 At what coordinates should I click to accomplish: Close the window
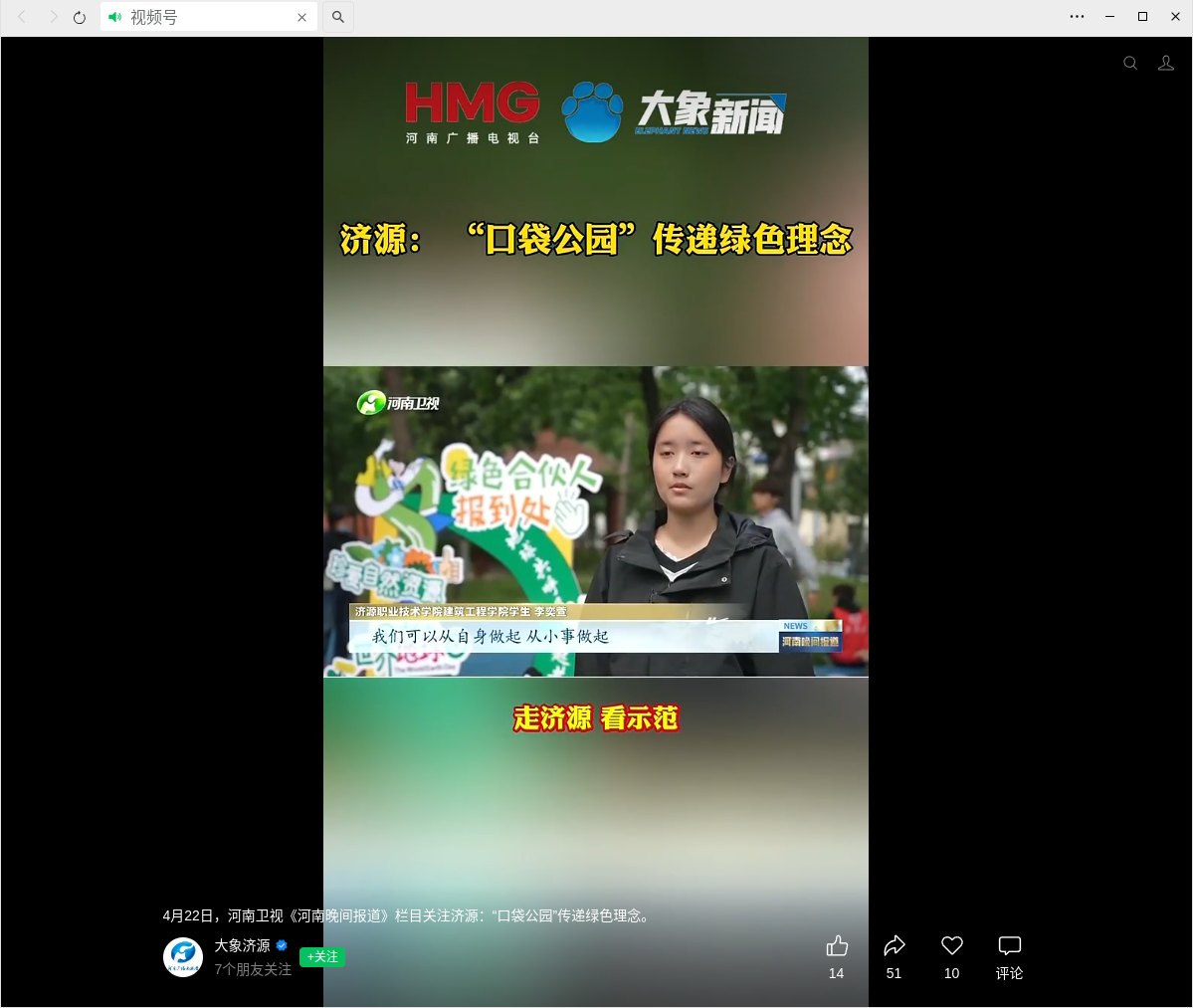click(x=1175, y=17)
